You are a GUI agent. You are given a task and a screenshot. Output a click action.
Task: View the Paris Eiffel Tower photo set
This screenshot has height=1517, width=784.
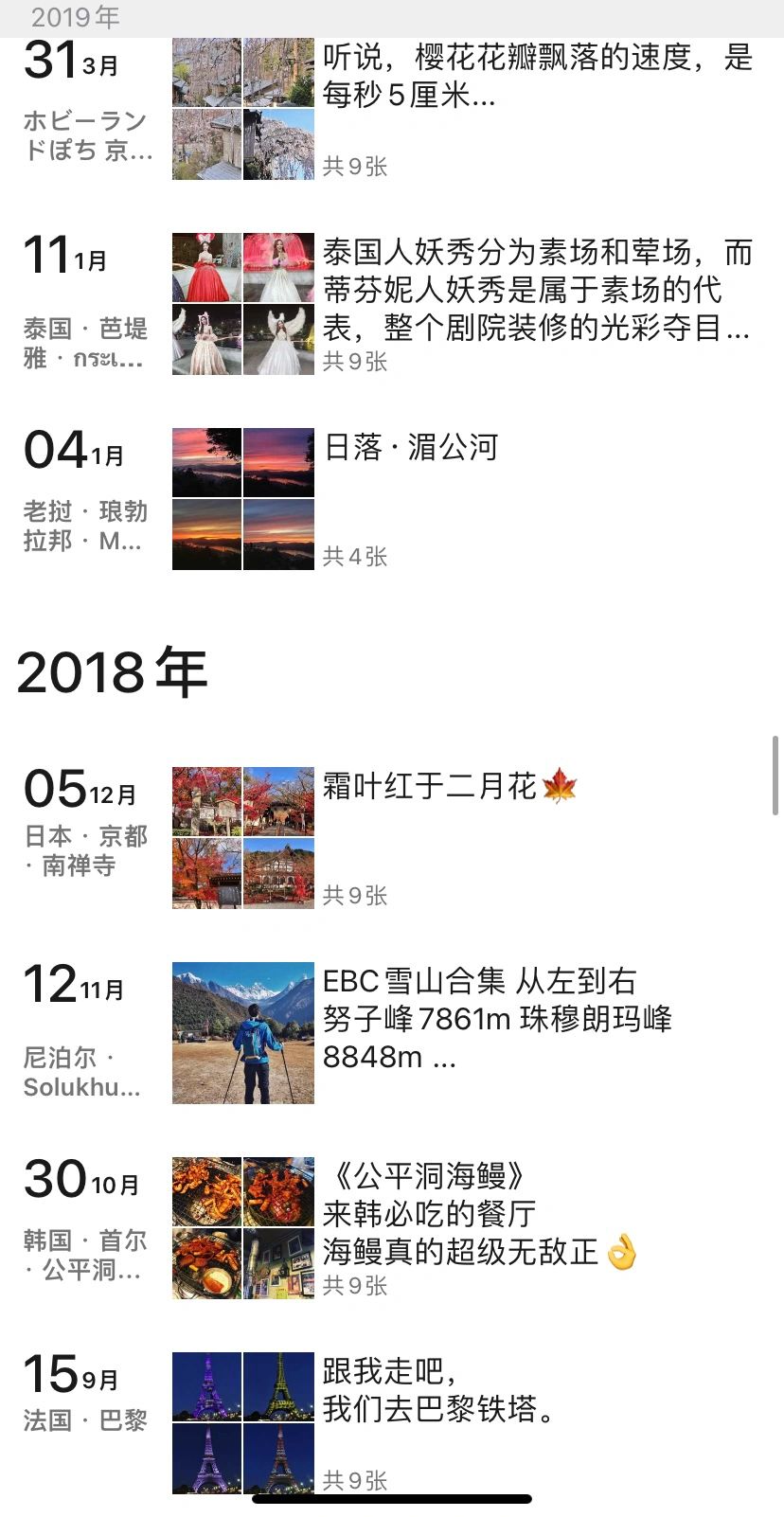pos(243,1423)
